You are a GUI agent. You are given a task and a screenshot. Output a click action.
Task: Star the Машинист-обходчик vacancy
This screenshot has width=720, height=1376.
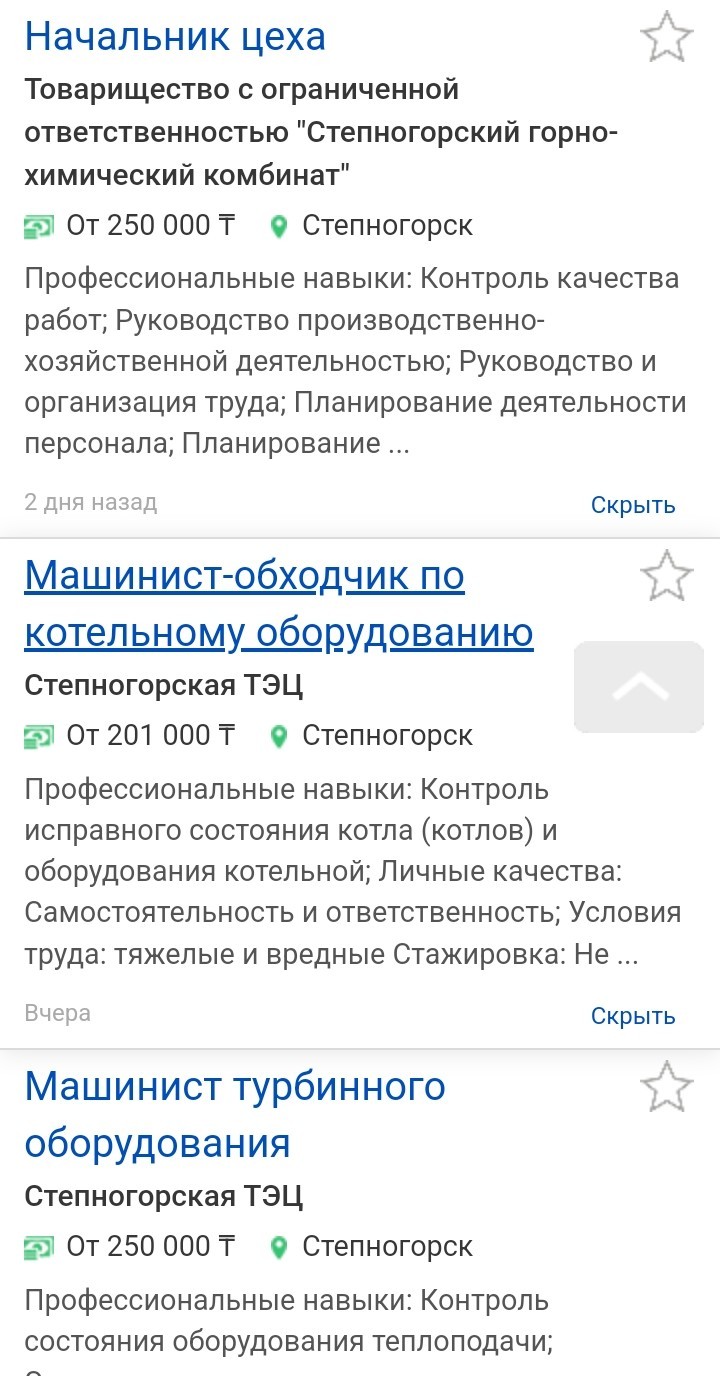point(666,576)
